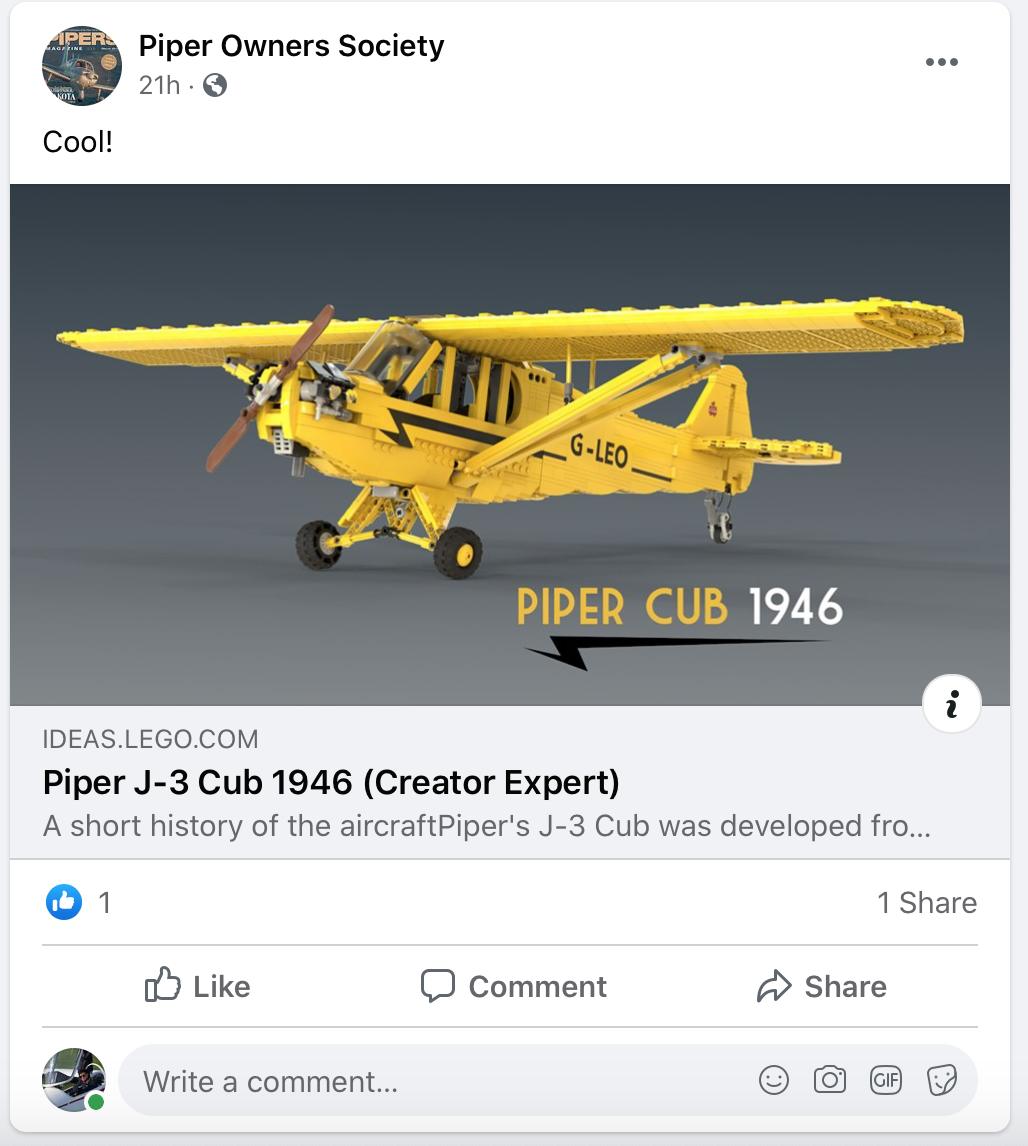Add a GIF to the comment
Screen dimensions: 1028x1146
point(886,1080)
